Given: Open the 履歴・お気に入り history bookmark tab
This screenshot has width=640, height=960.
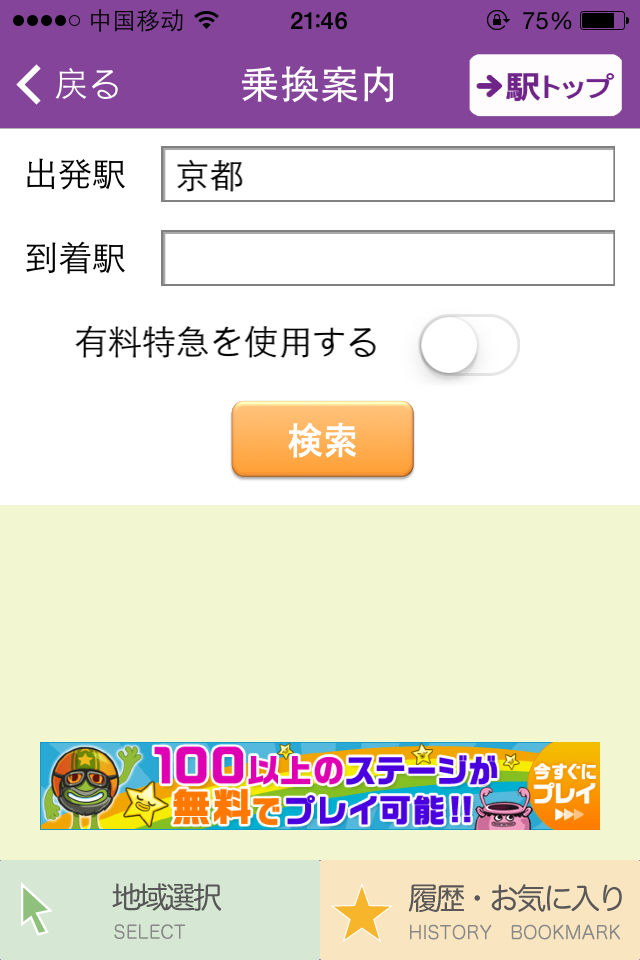Looking at the screenshot, I should (480, 910).
